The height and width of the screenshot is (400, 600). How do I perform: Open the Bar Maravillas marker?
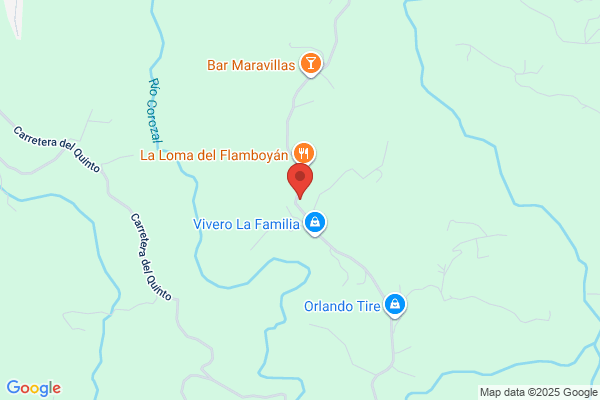(x=311, y=64)
